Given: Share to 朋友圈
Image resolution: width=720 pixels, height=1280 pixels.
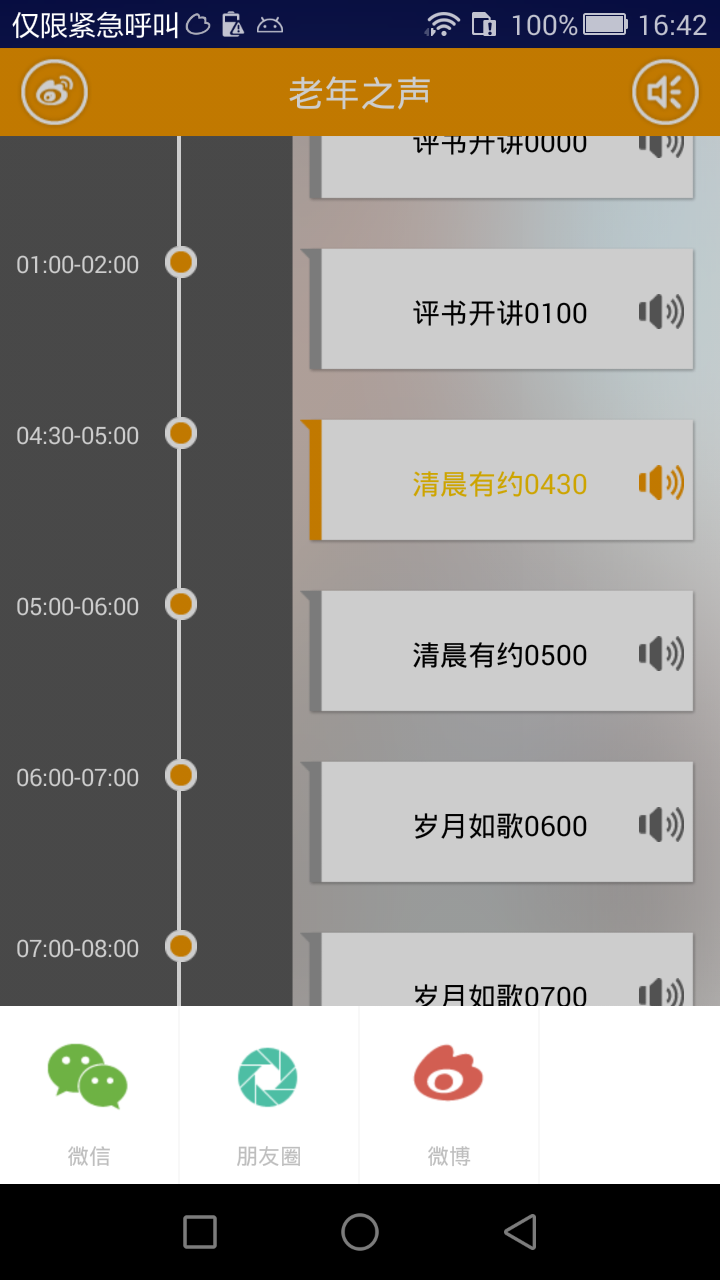Looking at the screenshot, I should click(268, 1095).
